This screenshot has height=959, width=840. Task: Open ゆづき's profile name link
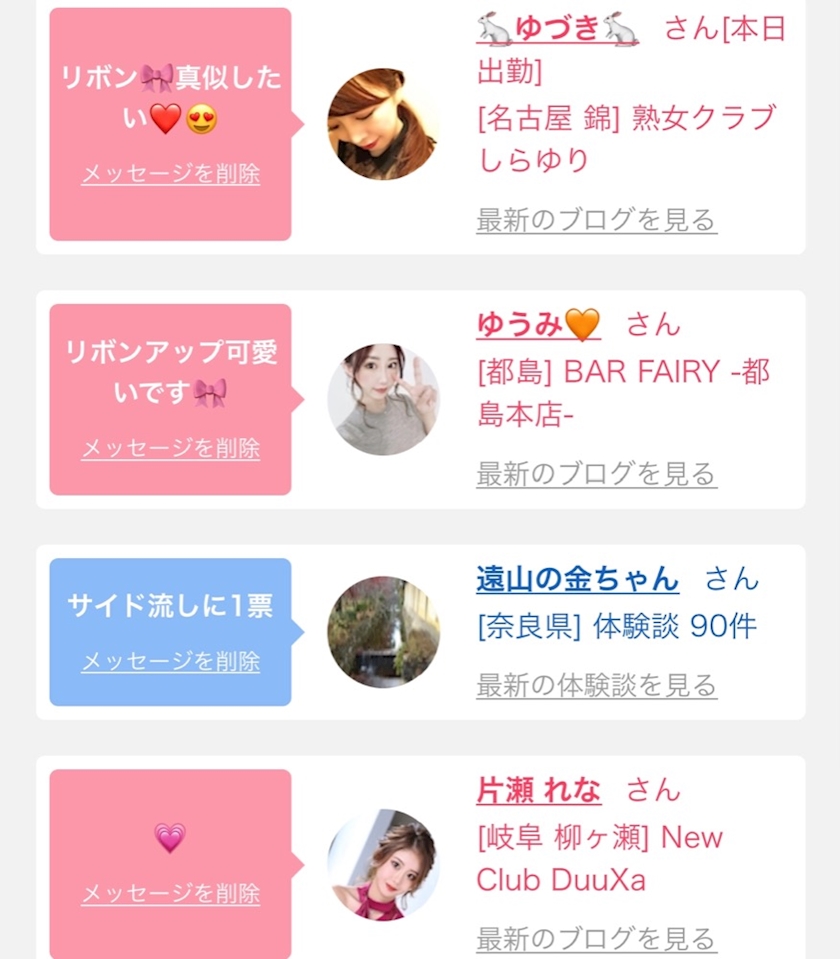(558, 29)
